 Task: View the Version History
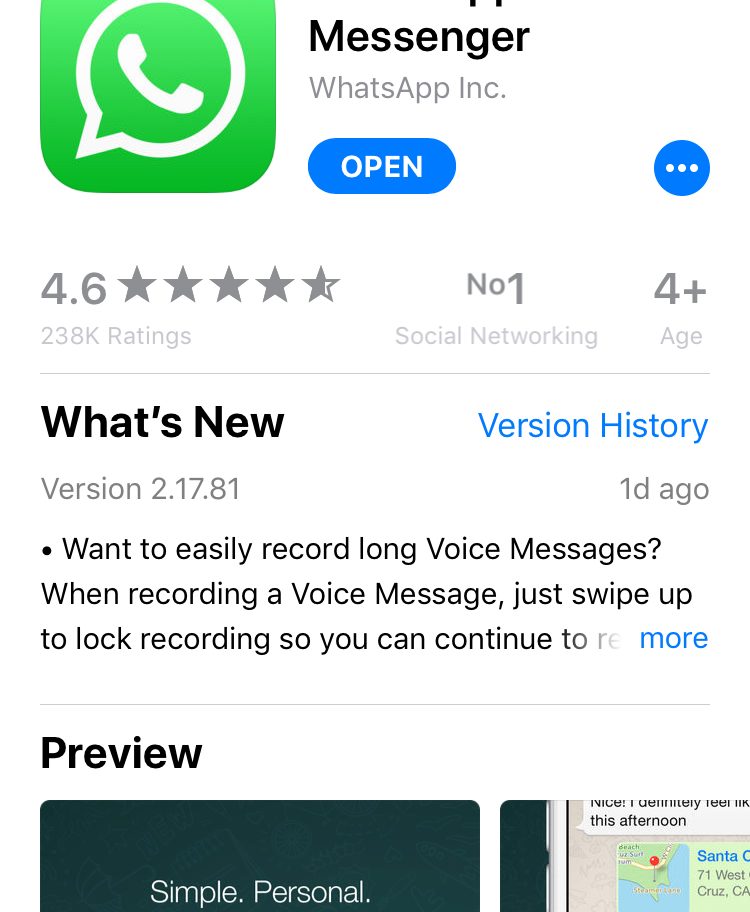point(592,425)
